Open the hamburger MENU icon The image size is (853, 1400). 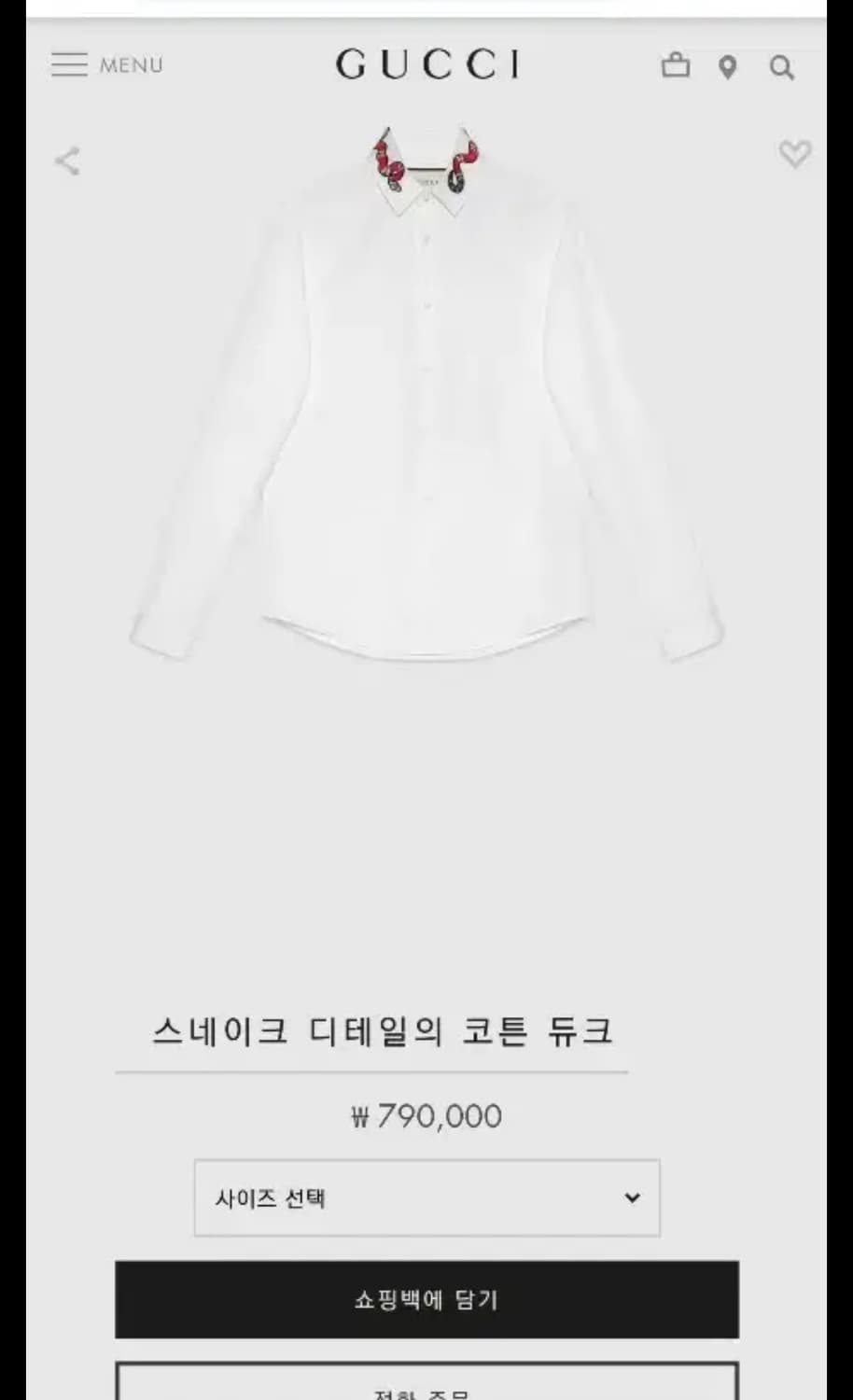click(69, 64)
